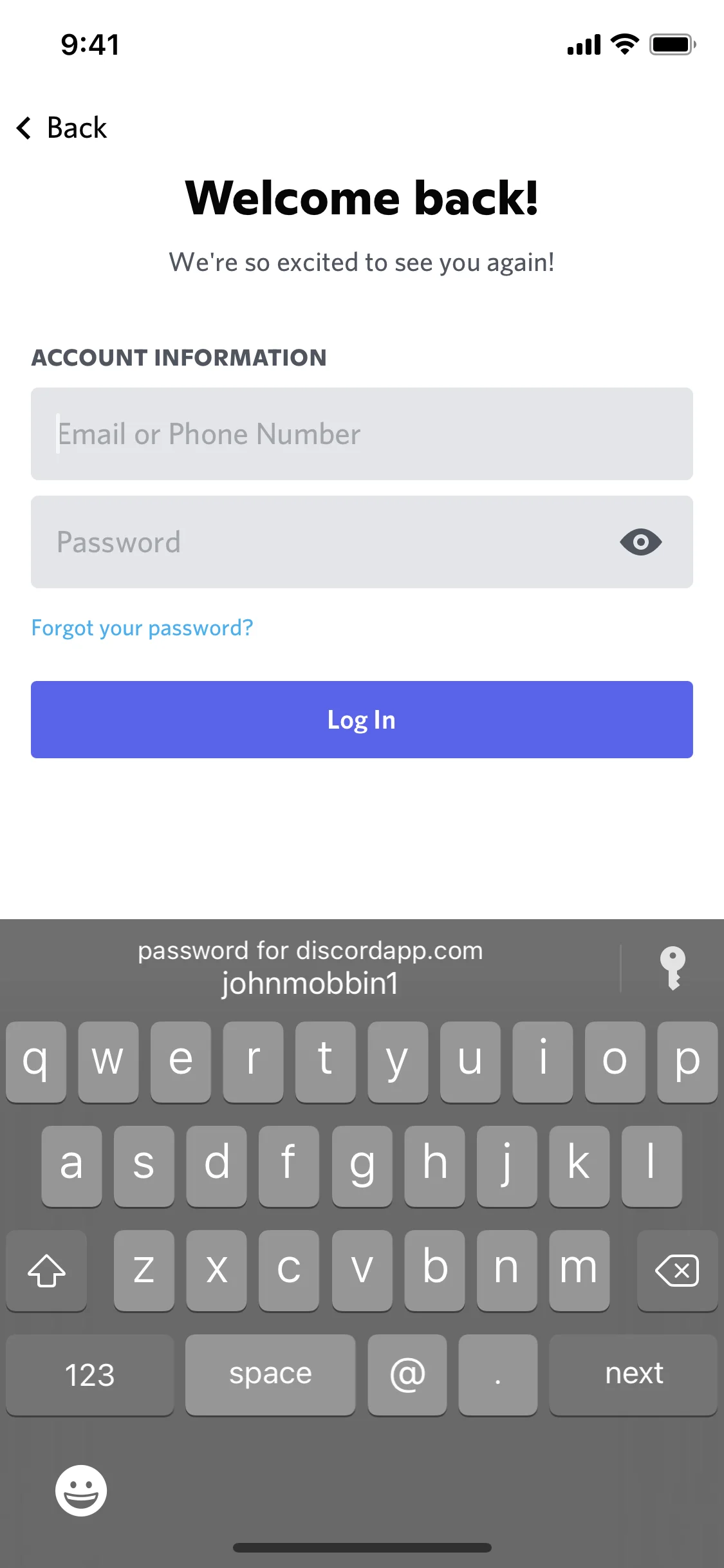Open the Forgot your password link

coord(142,627)
